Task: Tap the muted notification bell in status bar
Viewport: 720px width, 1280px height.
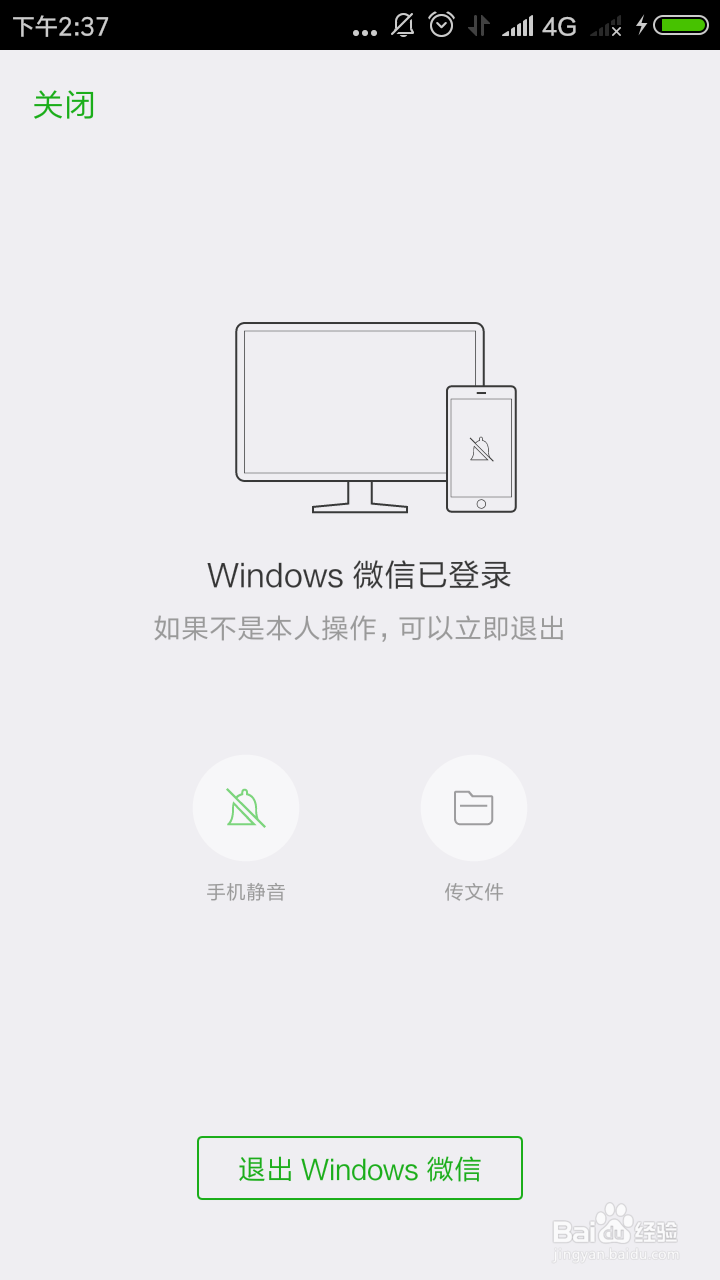Action: pos(403,26)
